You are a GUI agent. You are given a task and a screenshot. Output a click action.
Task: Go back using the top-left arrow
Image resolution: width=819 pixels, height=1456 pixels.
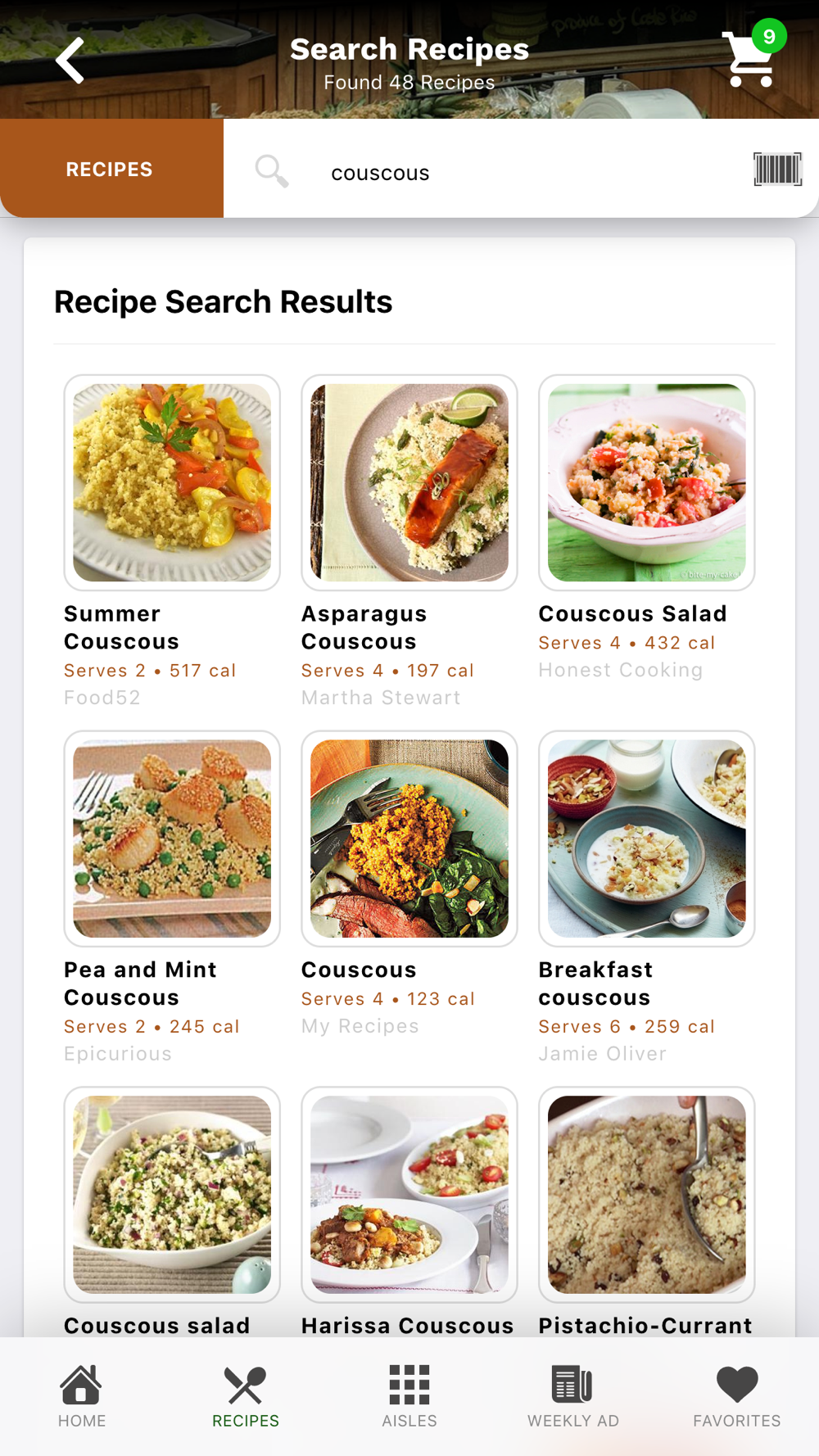point(70,61)
